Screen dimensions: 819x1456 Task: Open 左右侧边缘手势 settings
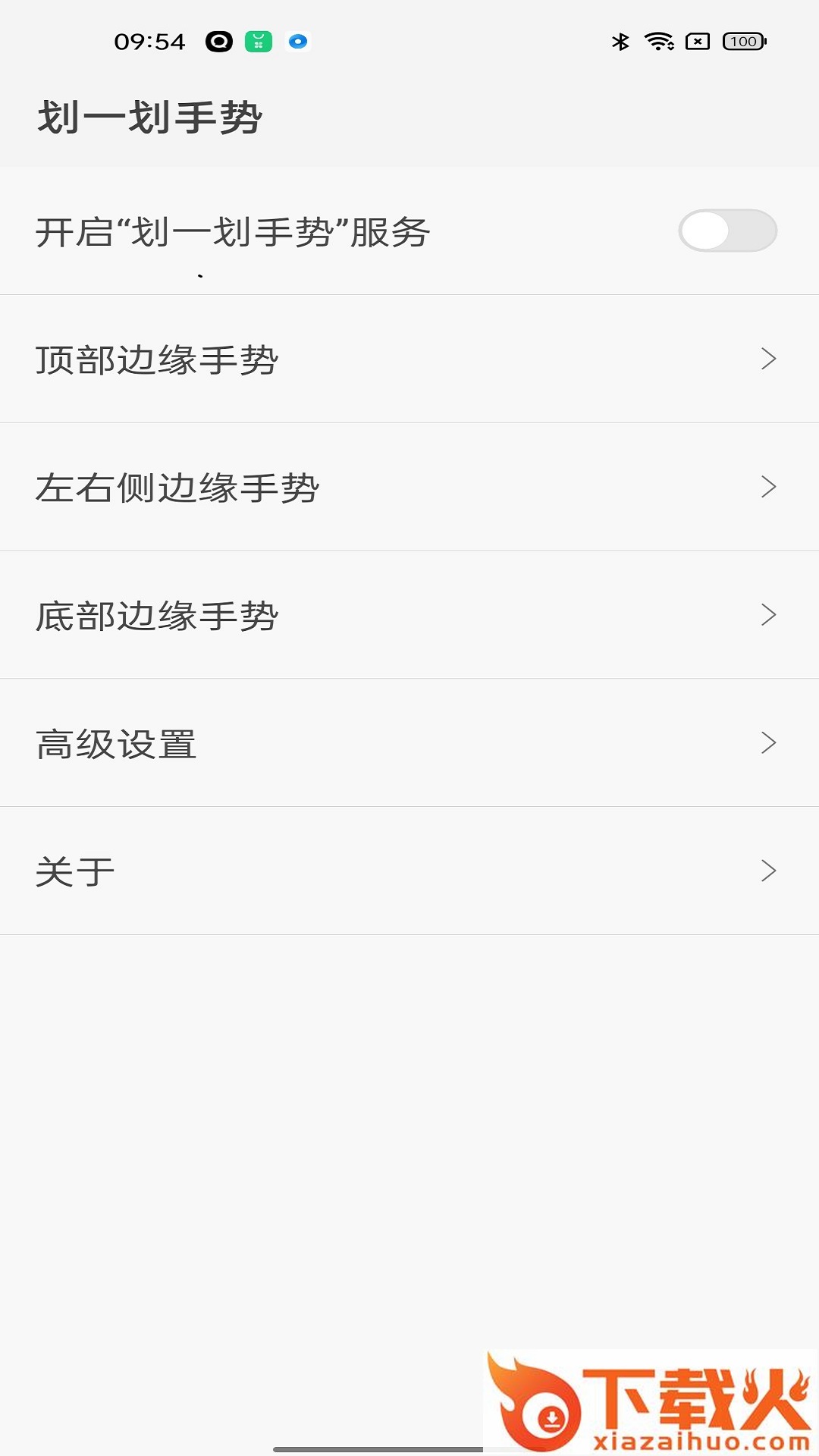tap(409, 487)
